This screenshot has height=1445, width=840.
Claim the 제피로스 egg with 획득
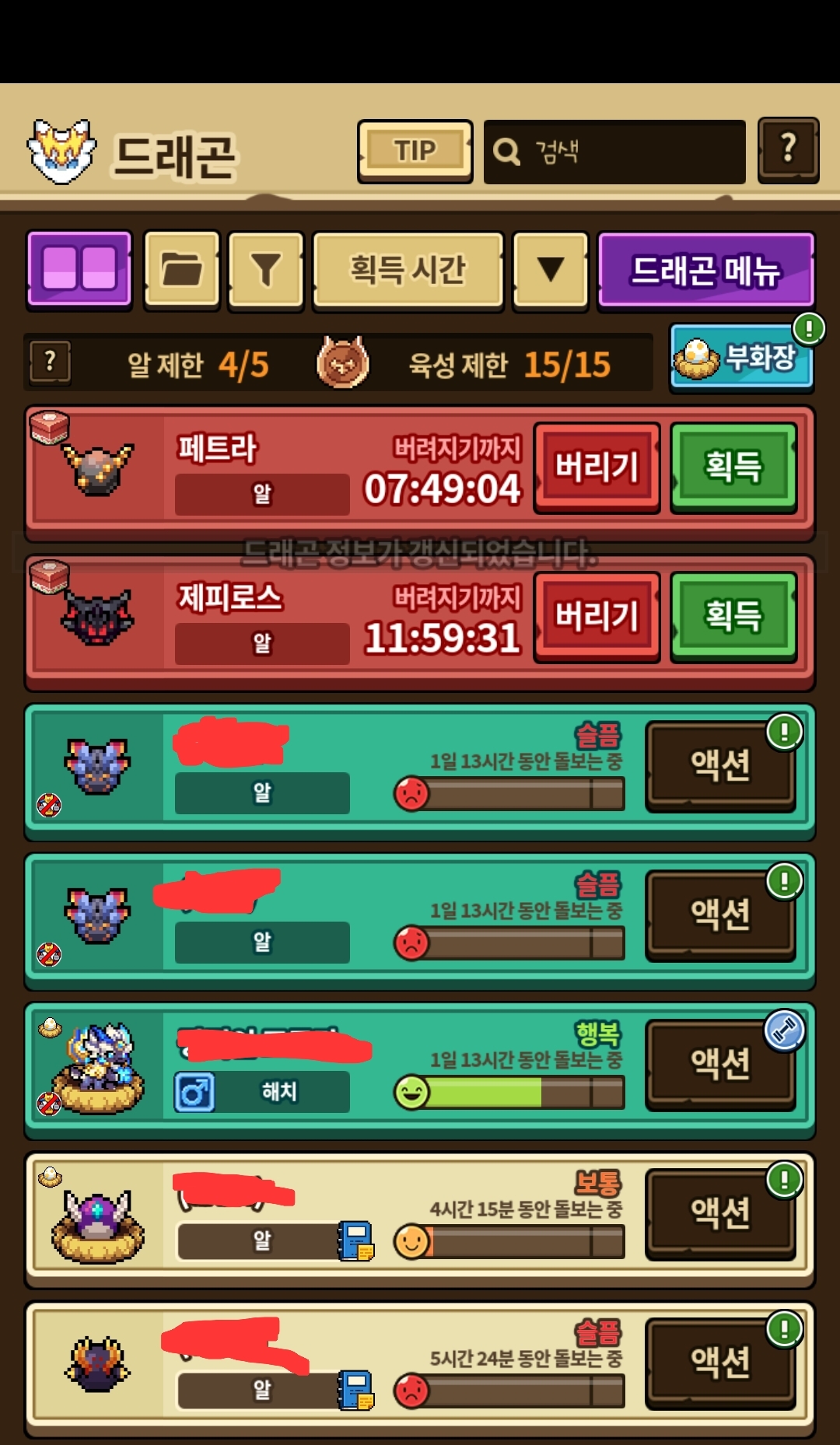(733, 616)
